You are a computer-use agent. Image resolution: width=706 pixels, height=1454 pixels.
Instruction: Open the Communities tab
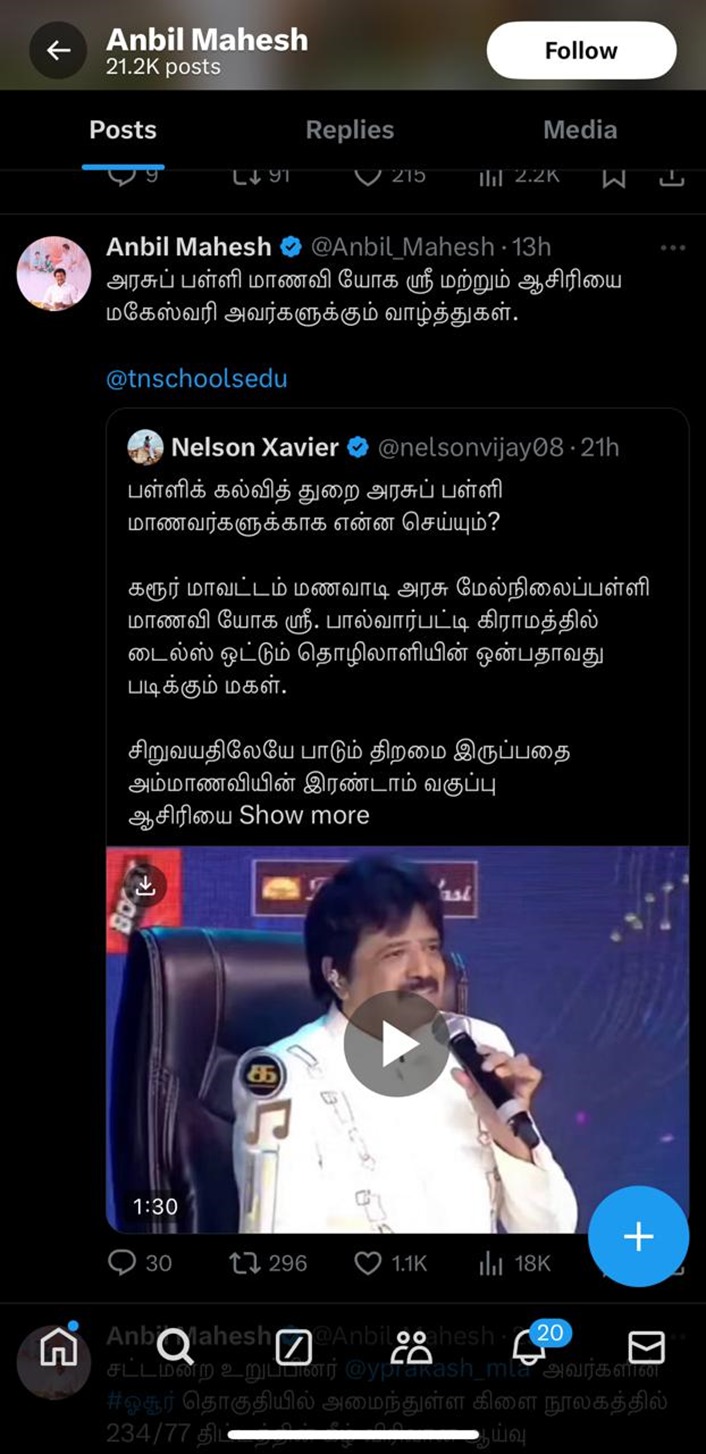(x=410, y=1348)
